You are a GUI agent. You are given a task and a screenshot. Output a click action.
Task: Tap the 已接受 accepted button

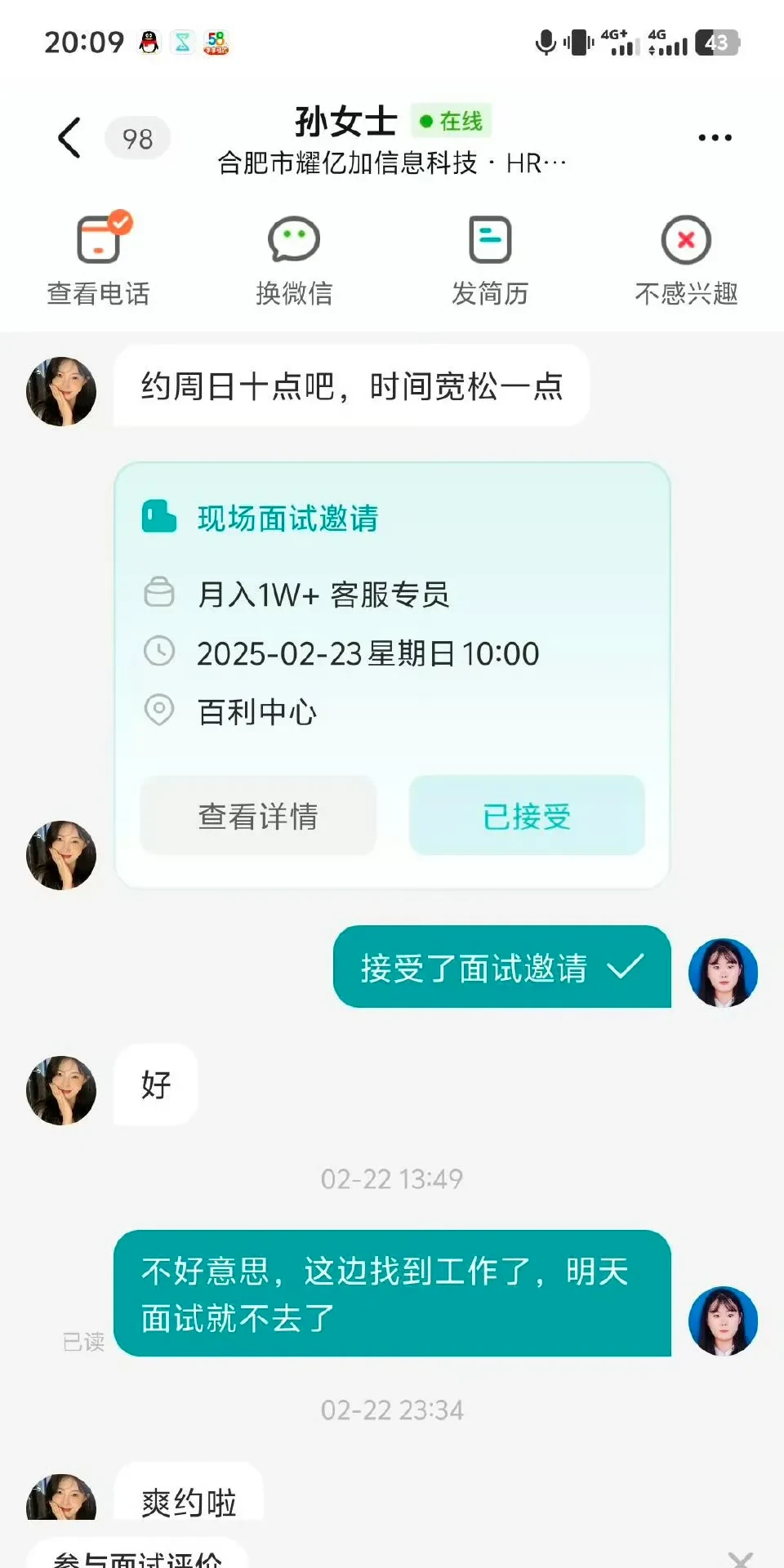[527, 815]
